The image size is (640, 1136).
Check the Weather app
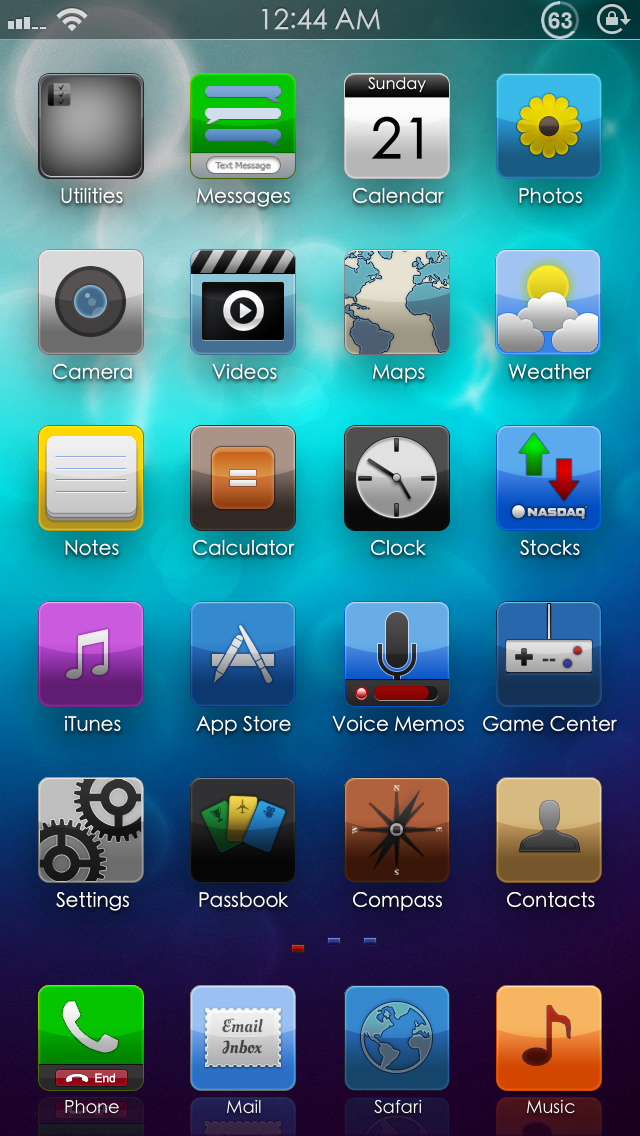pos(549,303)
